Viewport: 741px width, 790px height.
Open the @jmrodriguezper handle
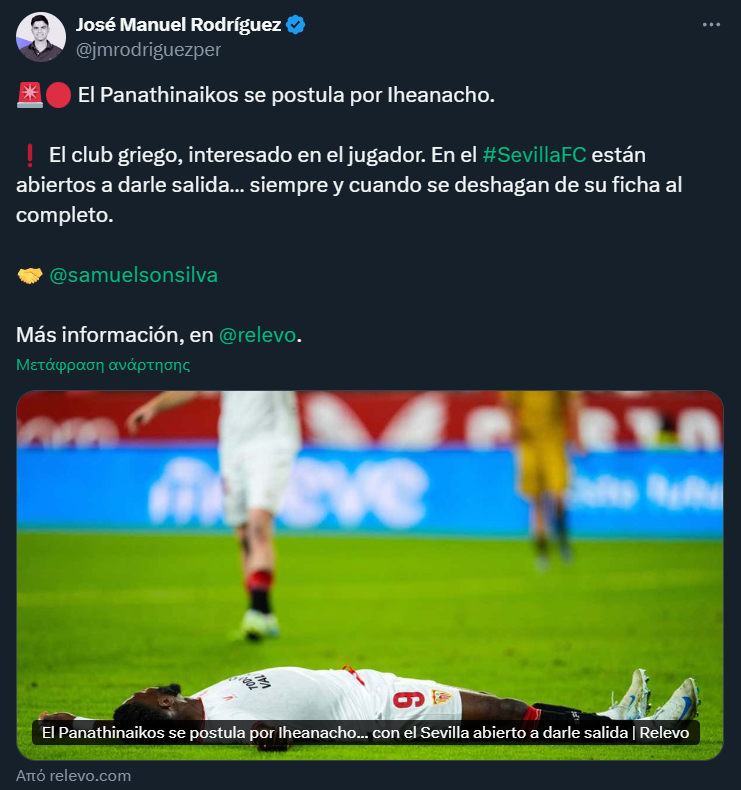(149, 49)
